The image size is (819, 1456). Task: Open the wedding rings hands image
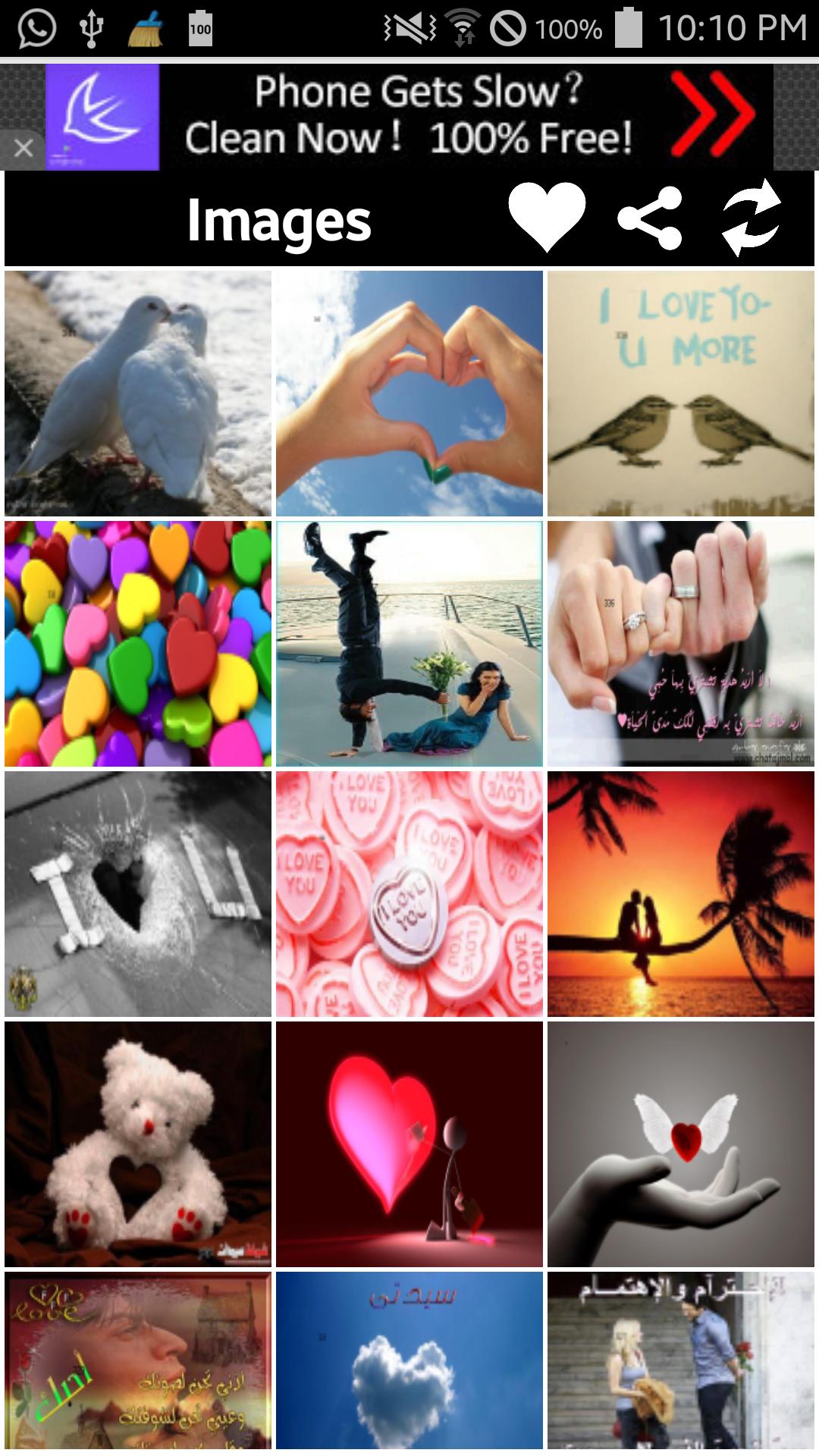680,644
